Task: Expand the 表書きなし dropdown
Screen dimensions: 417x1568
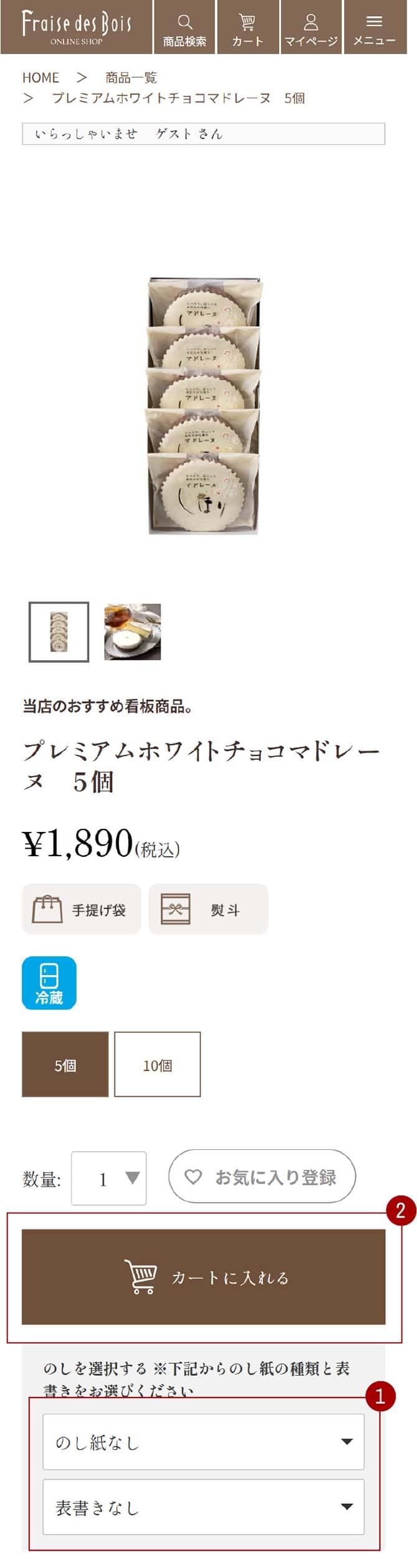Action: (x=204, y=1508)
